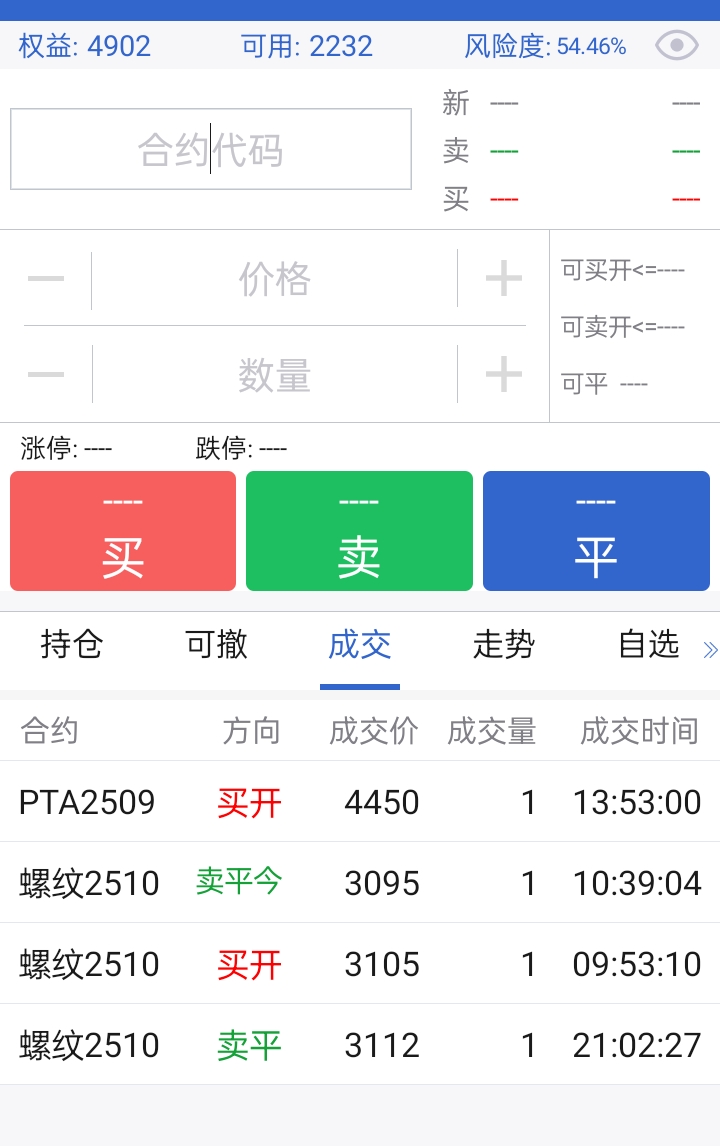The width and height of the screenshot is (720, 1146).
Task: Close position with the 平 button
Action: 596,532
